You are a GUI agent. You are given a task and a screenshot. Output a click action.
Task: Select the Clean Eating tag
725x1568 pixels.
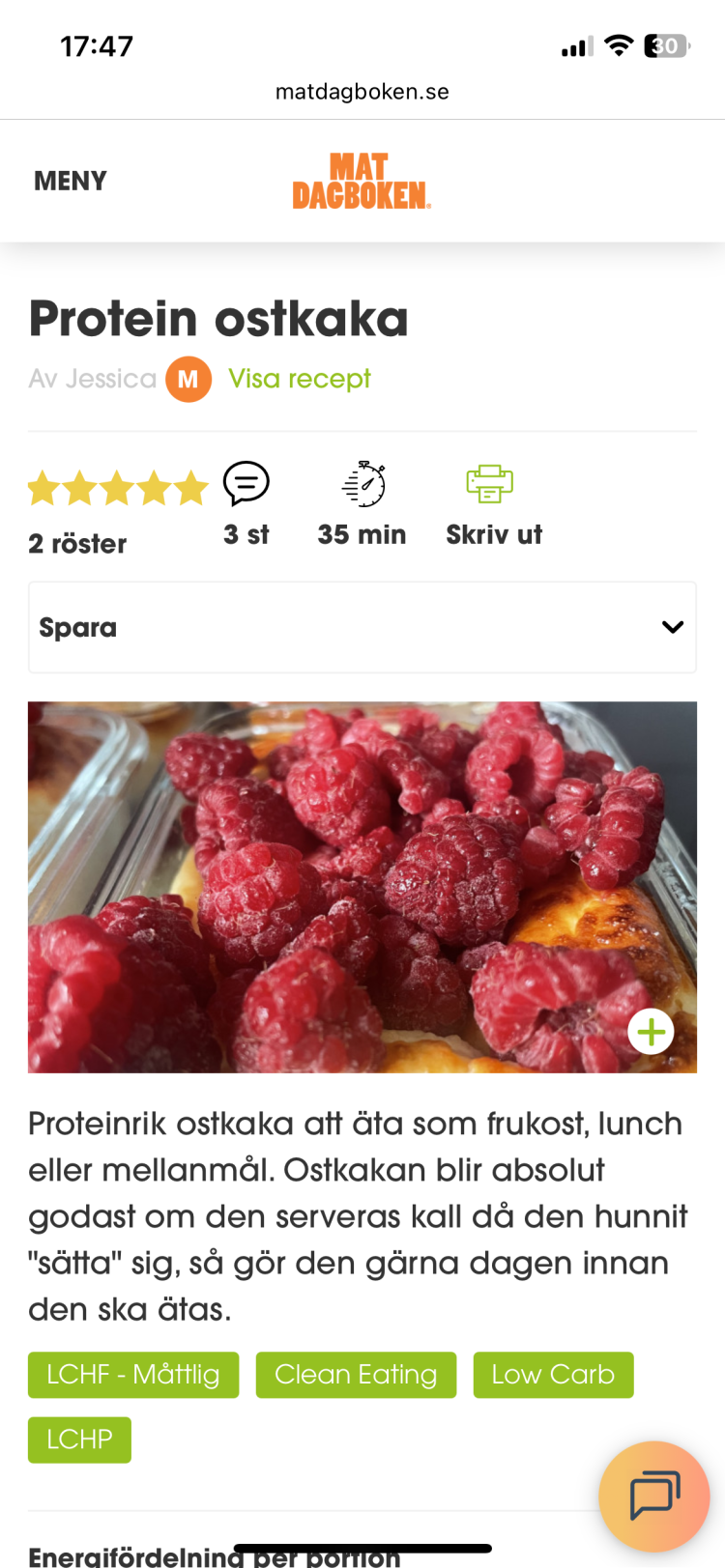[x=356, y=1375]
